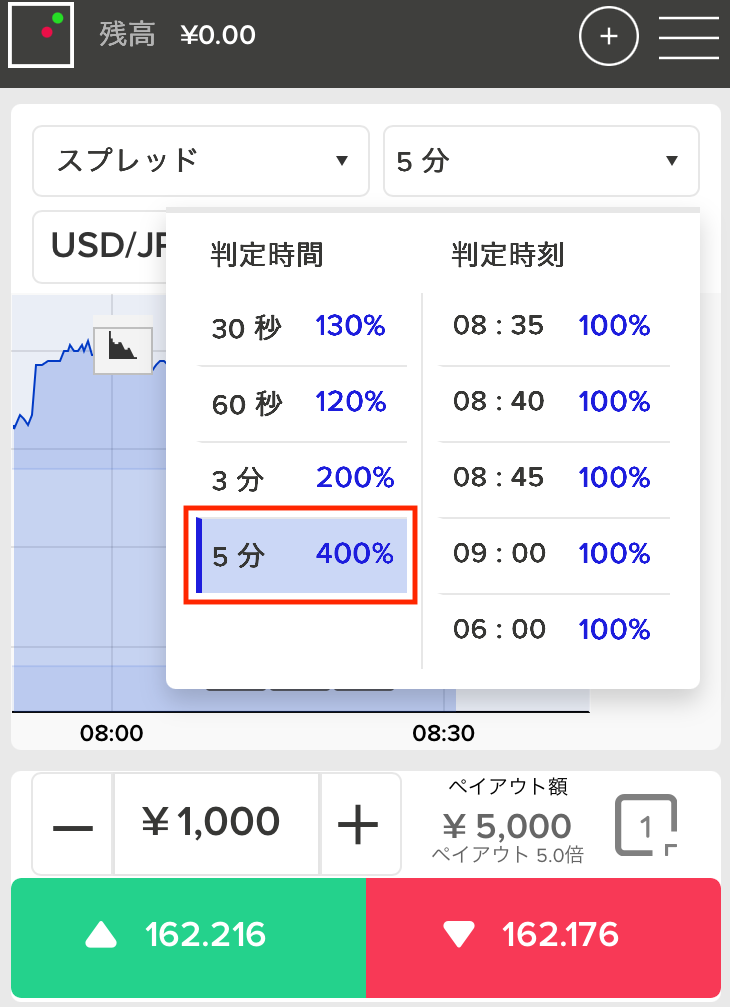Decrease the trade amount with minus
This screenshot has height=1007, width=730.
tap(73, 824)
